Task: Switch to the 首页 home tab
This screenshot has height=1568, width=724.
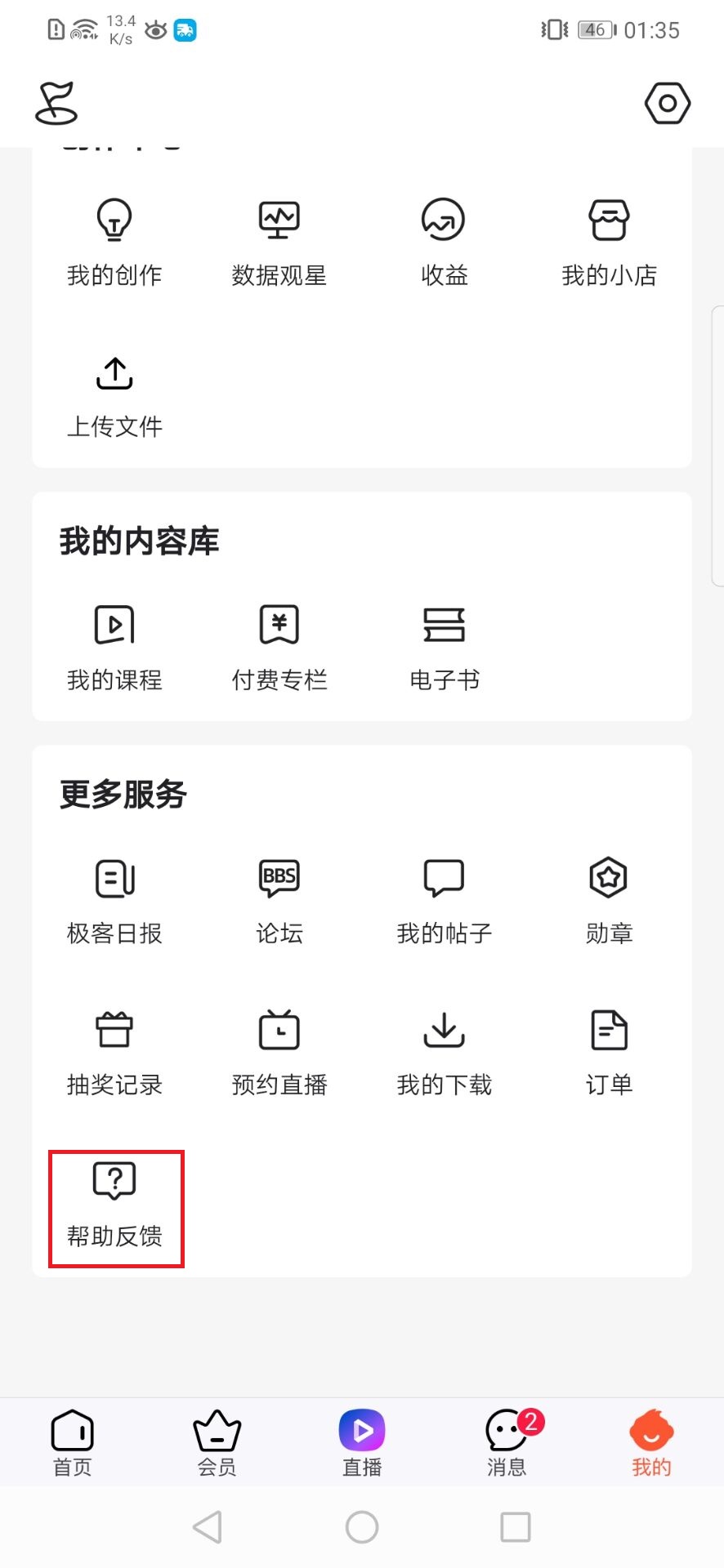Action: [x=72, y=1441]
